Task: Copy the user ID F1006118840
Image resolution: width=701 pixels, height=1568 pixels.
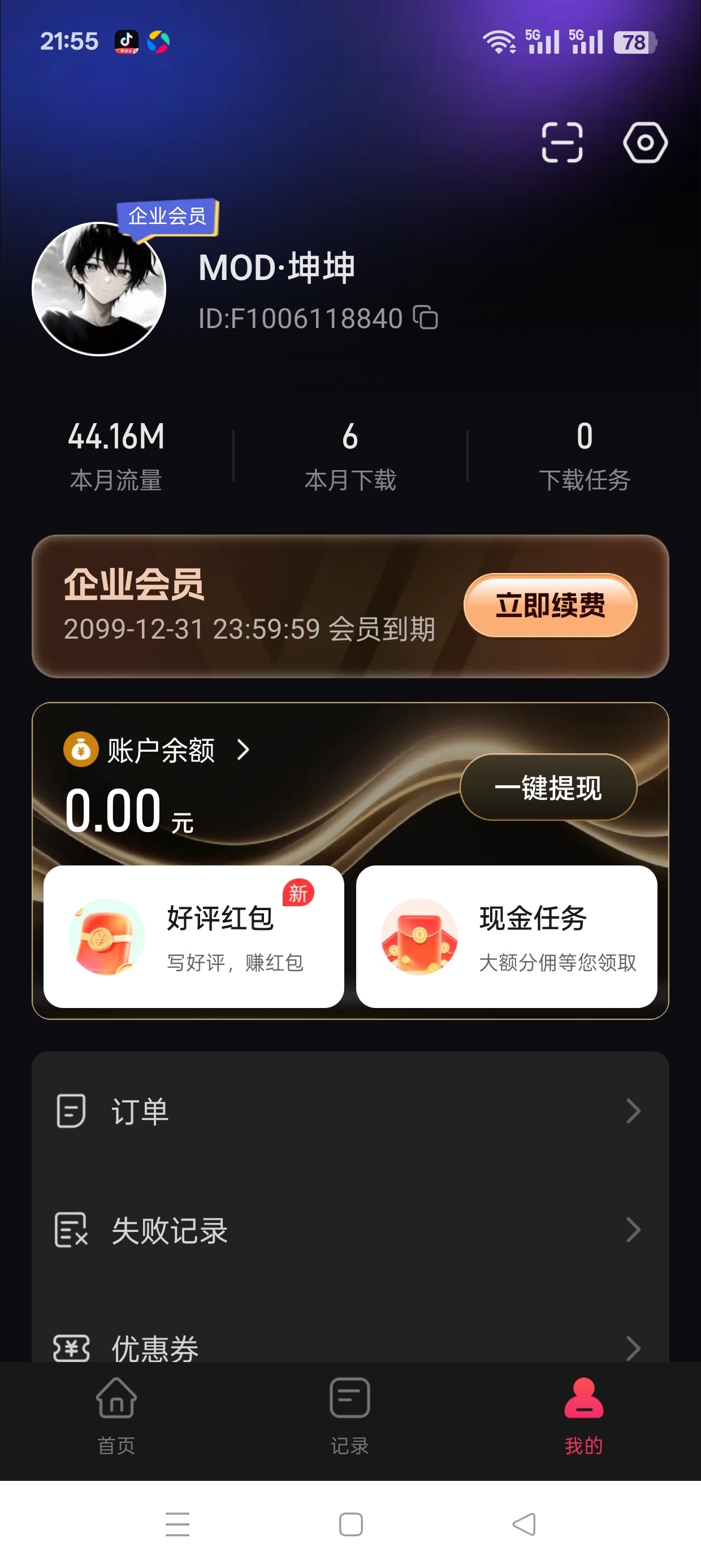Action: tap(425, 317)
